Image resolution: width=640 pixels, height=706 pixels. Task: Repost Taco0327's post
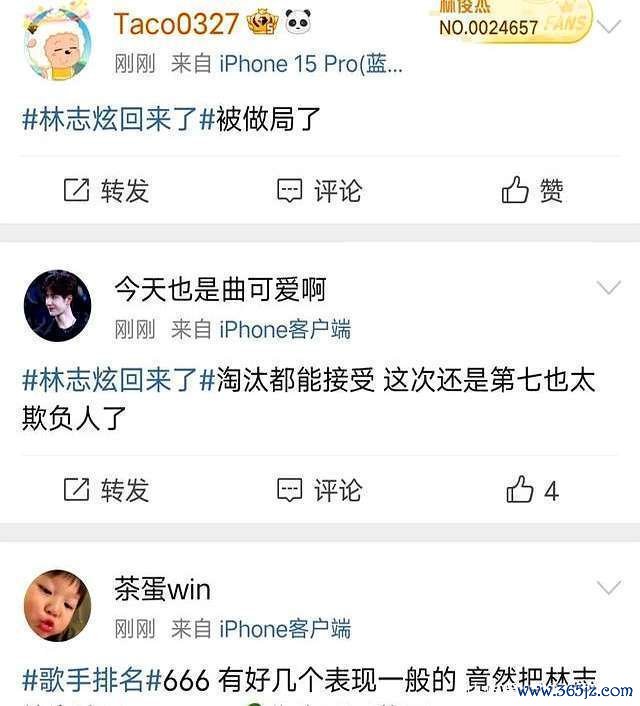point(106,190)
